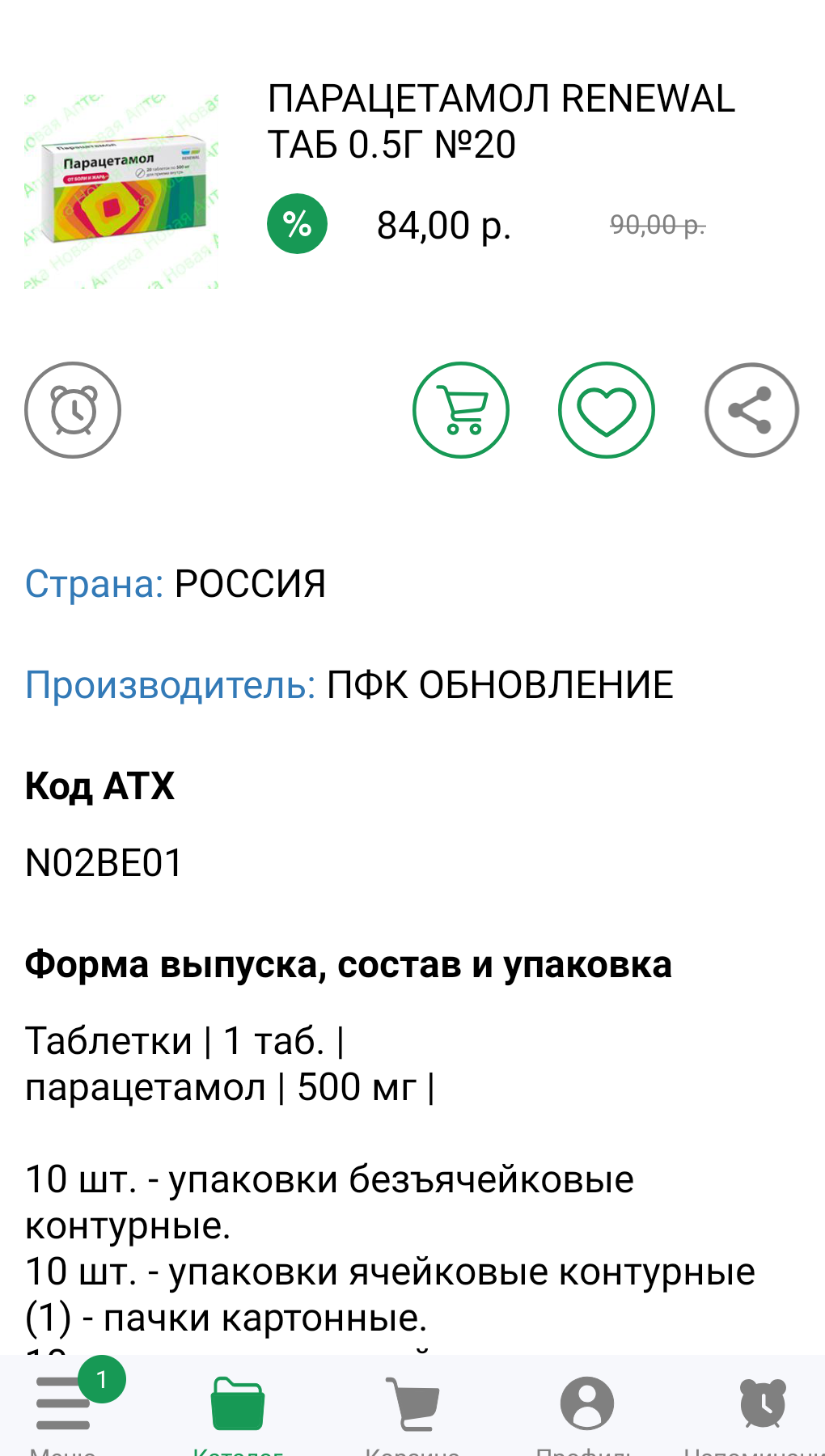Viewport: 825px width, 1456px height.
Task: Switch to the Напоминания tab
Action: (x=762, y=1406)
